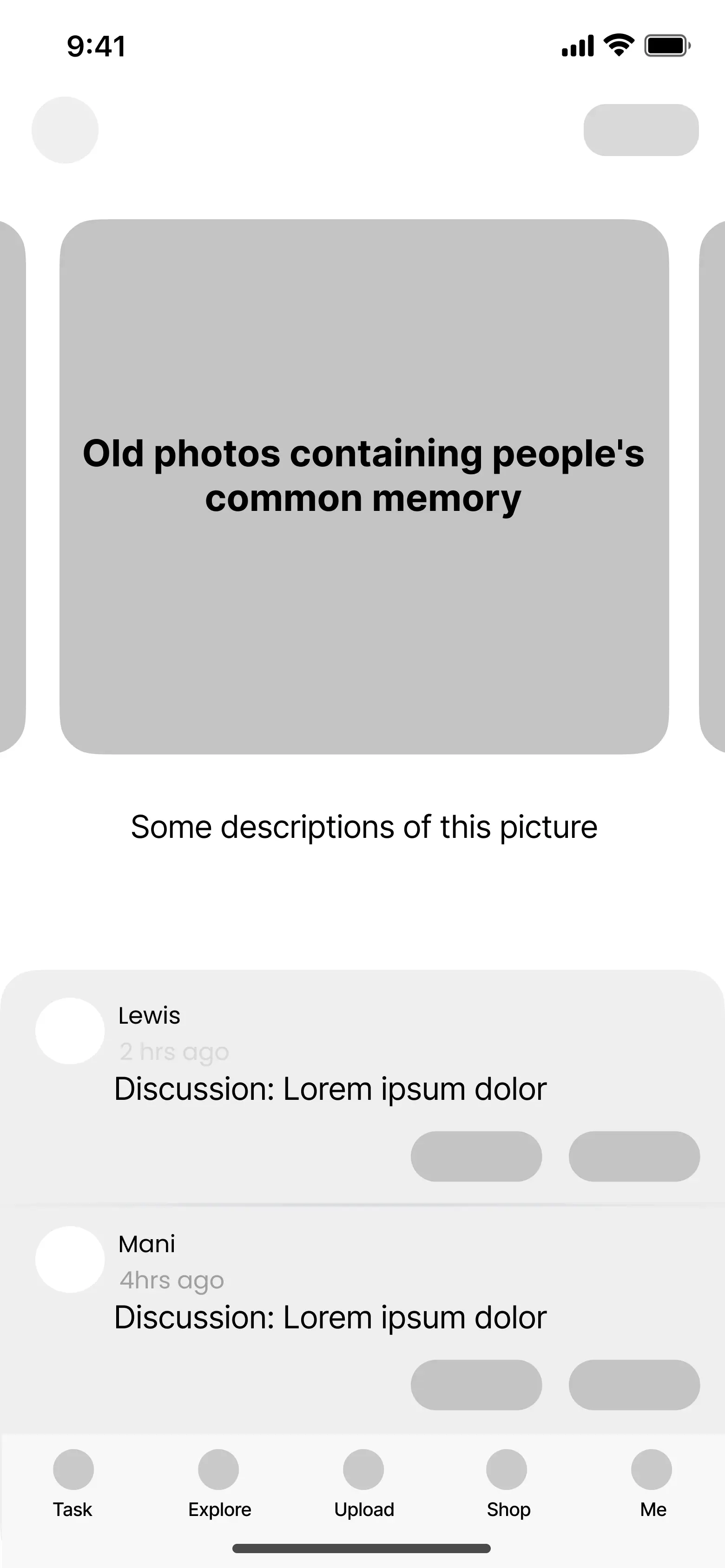Viewport: 725px width, 1568px height.
Task: View Mani's profile picture
Action: 70,1260
